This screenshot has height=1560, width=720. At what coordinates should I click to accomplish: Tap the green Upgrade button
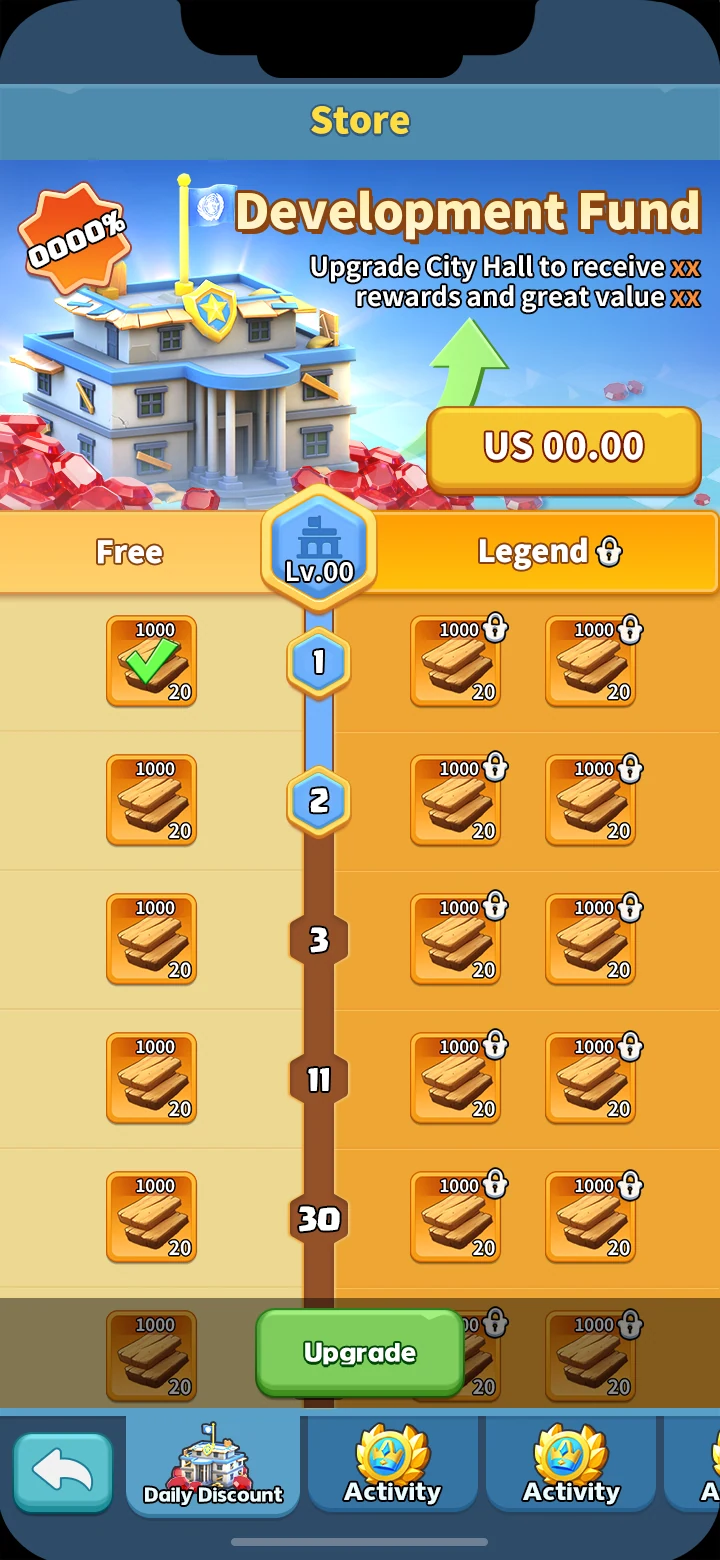pyautogui.click(x=360, y=1353)
